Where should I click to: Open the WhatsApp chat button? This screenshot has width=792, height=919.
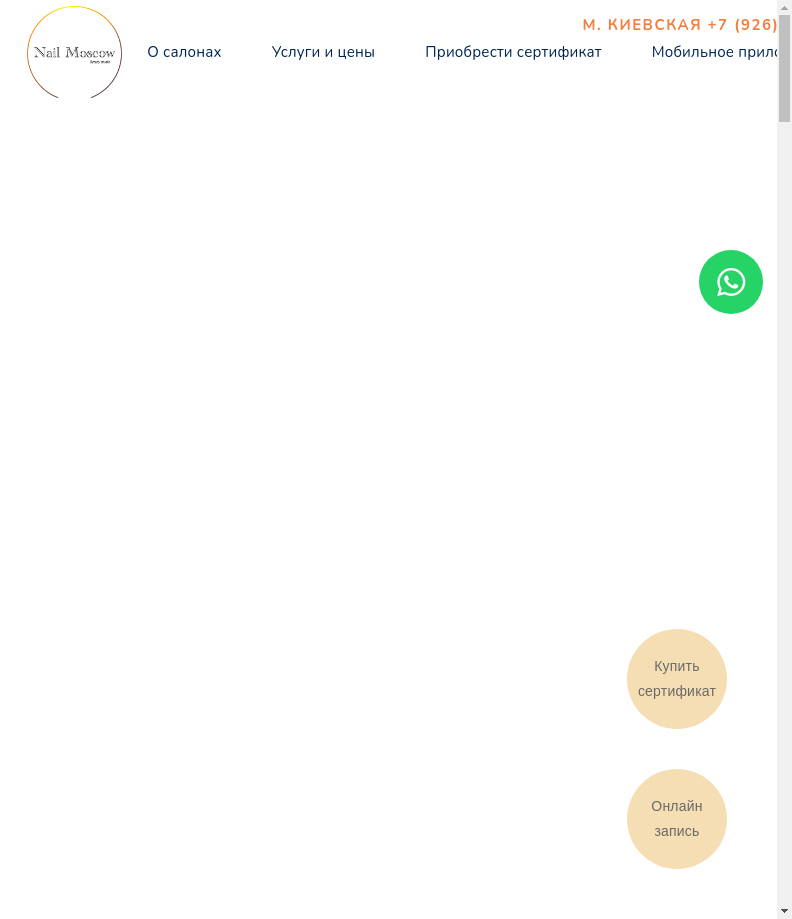pos(730,282)
